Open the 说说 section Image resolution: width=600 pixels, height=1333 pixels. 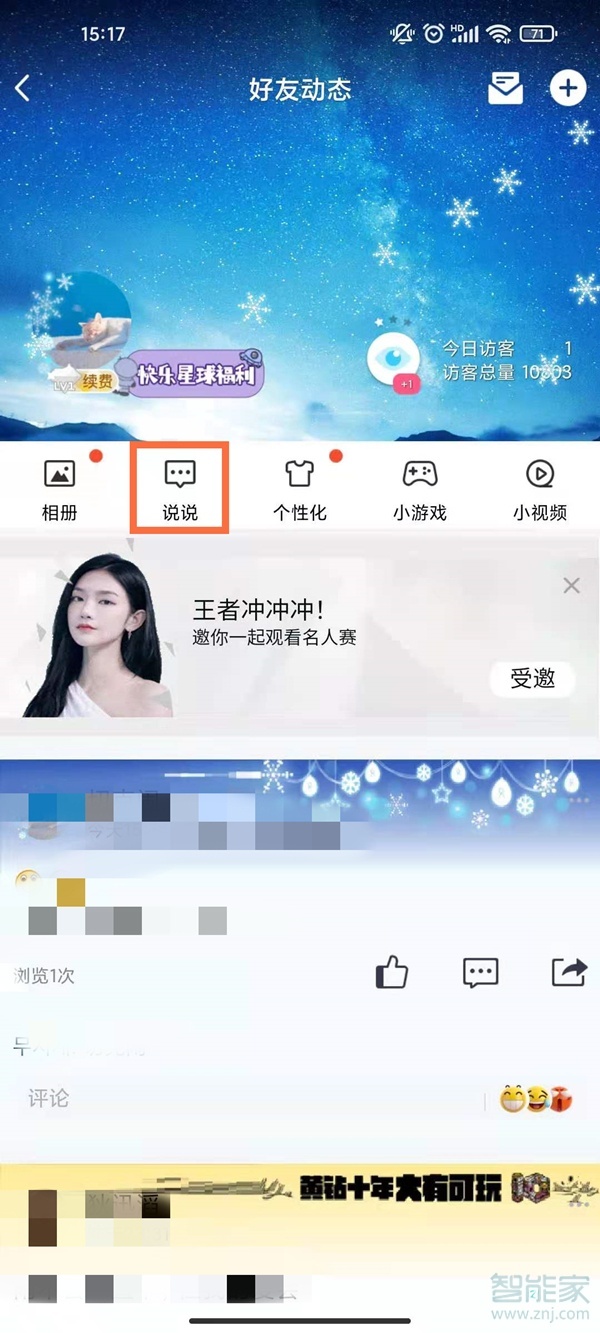(180, 490)
